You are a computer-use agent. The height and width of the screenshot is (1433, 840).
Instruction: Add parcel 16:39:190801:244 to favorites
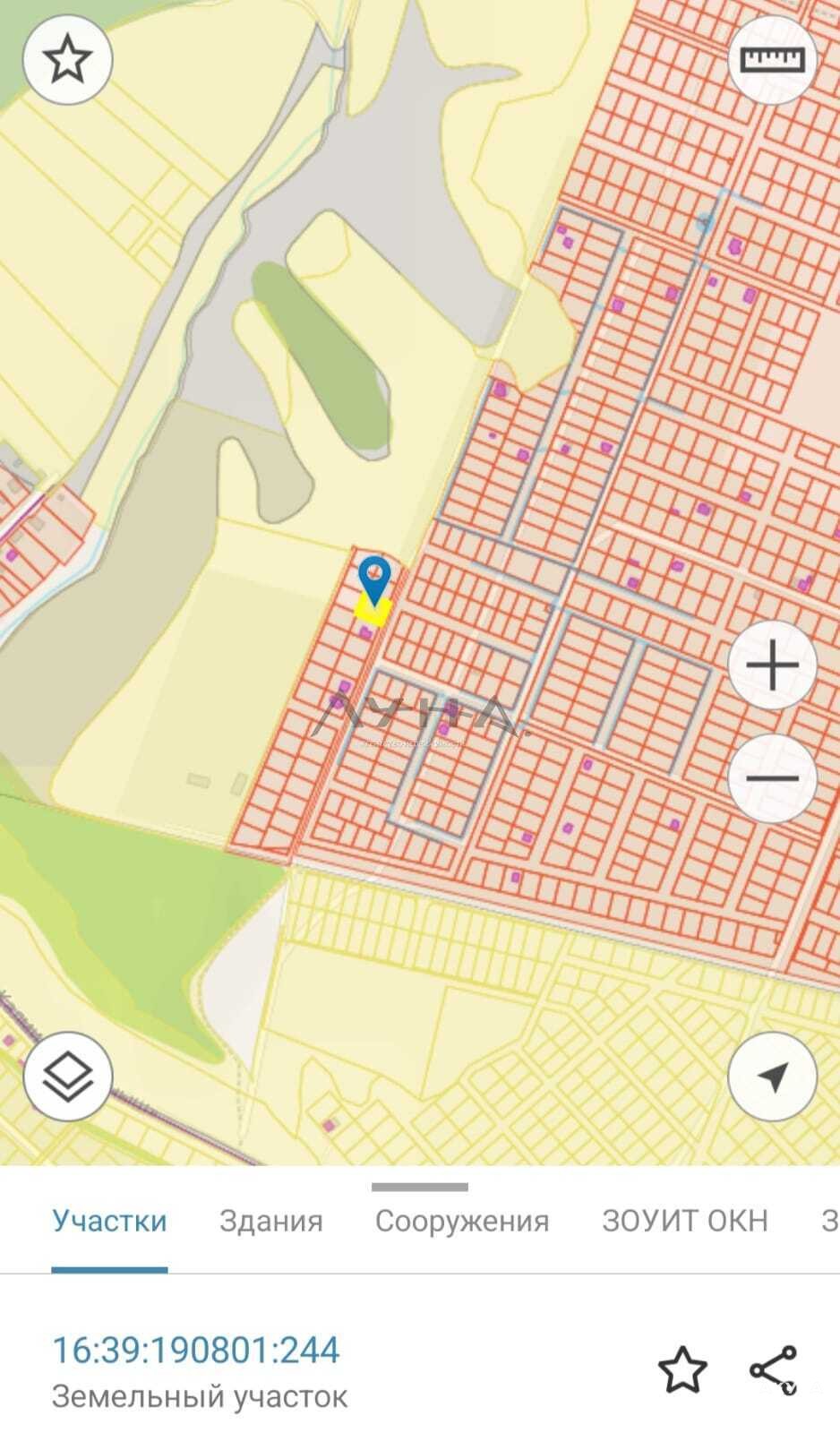pos(682,1369)
